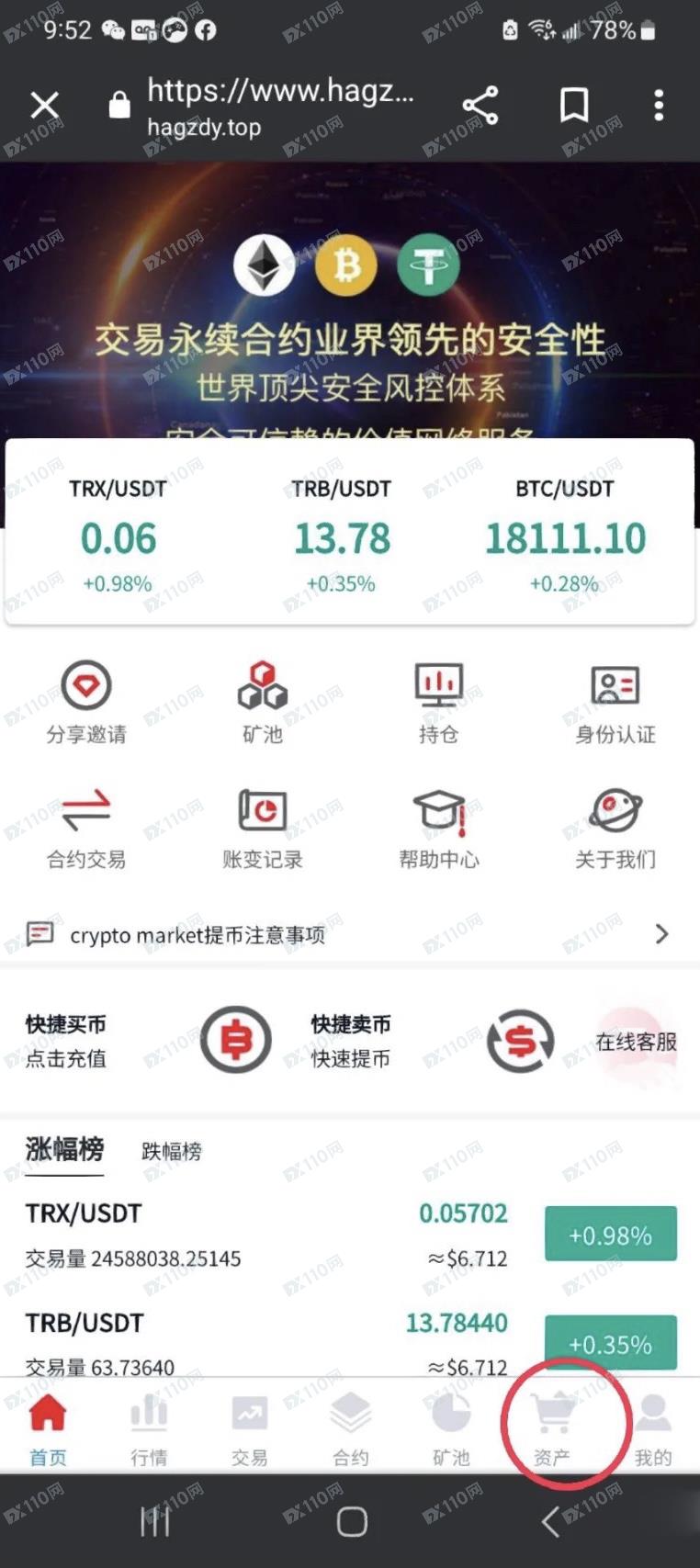Open 帮助中心 help center
This screenshot has height=1568, width=700.
coord(439,828)
